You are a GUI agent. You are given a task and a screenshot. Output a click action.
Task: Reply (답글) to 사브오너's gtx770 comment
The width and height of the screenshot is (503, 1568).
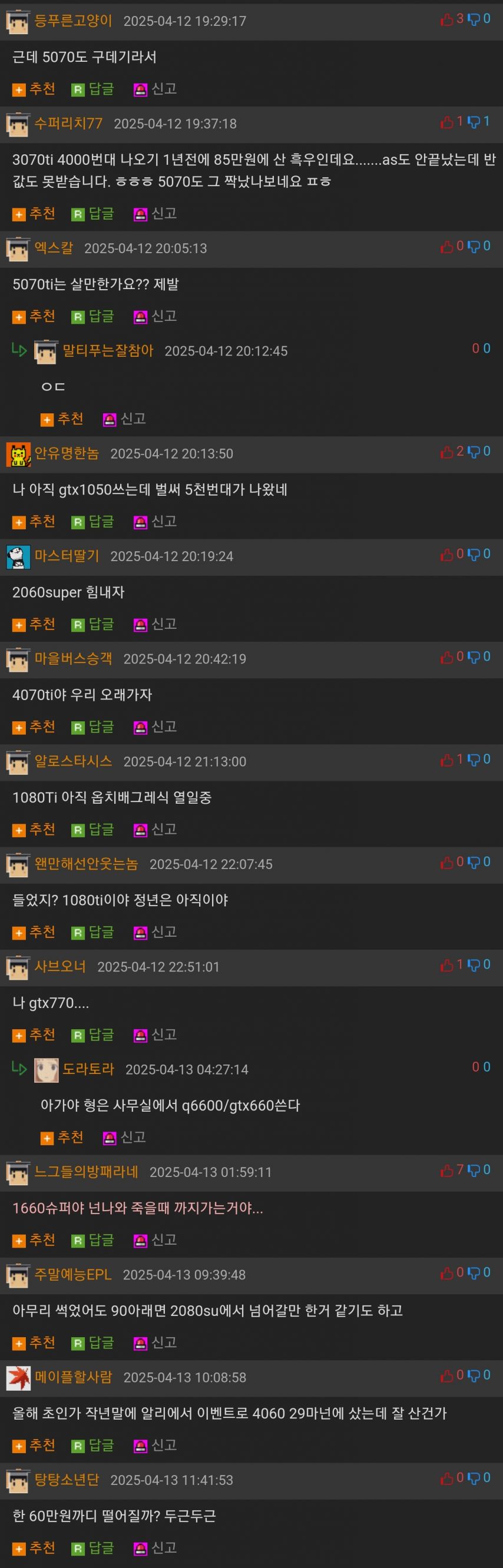[93, 1035]
